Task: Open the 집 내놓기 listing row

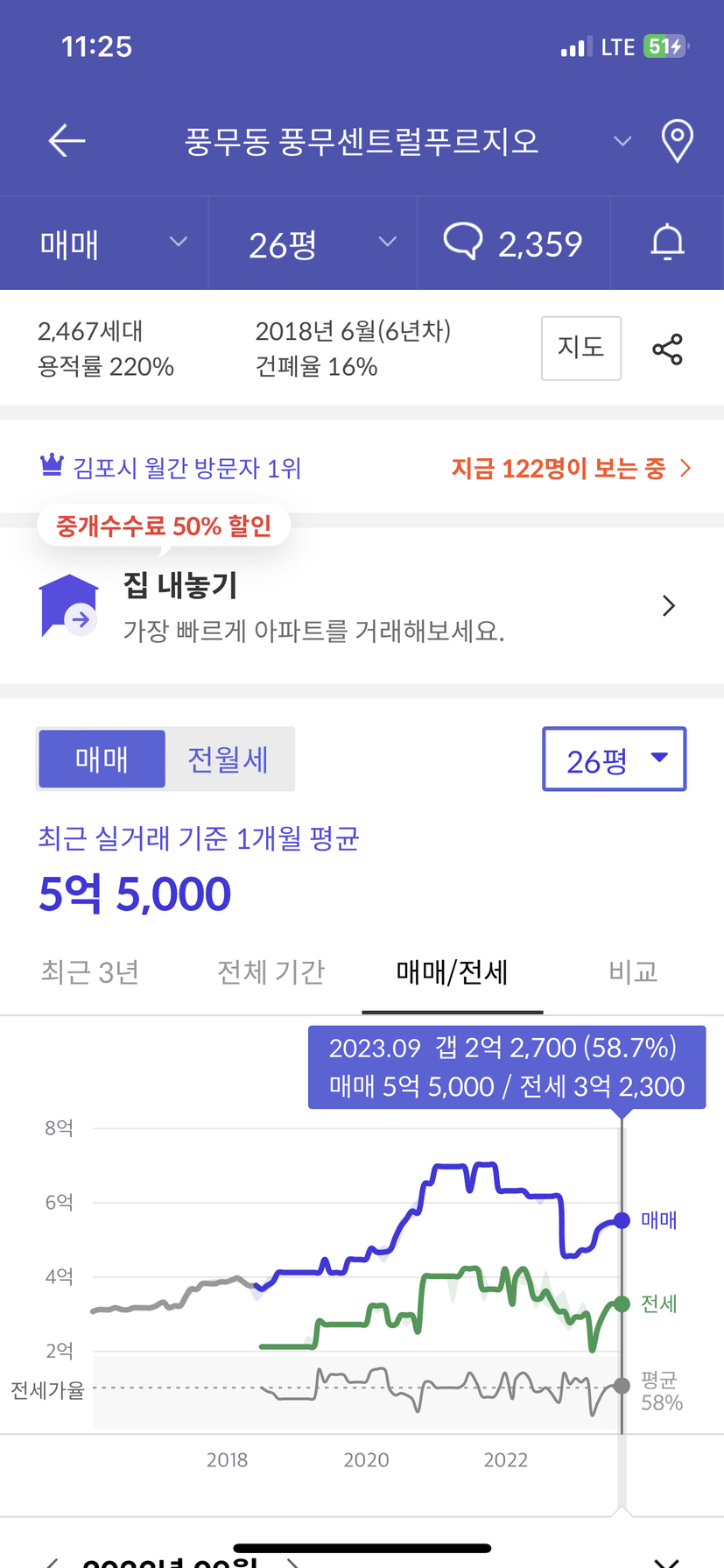Action: (362, 605)
